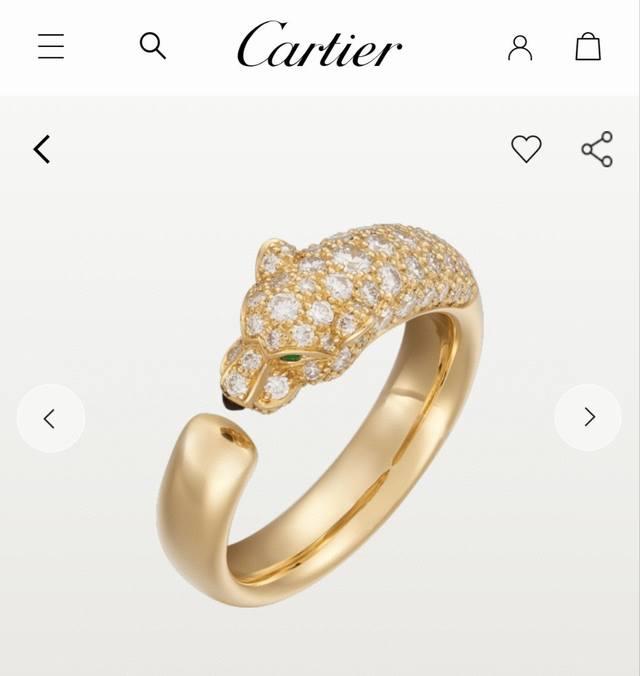The image size is (640, 676).
Task: Show the previous product image
Action: pyautogui.click(x=50, y=417)
